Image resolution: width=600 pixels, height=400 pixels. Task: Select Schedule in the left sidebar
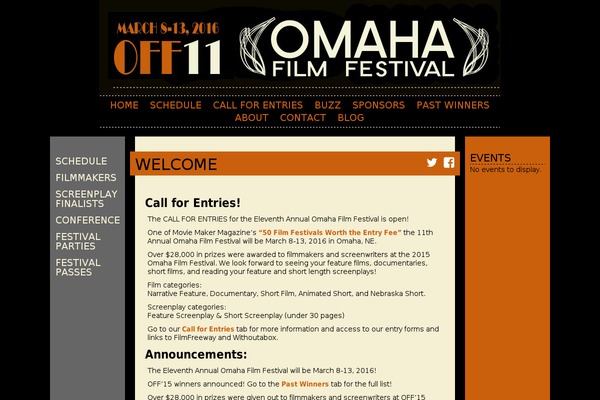(x=81, y=161)
